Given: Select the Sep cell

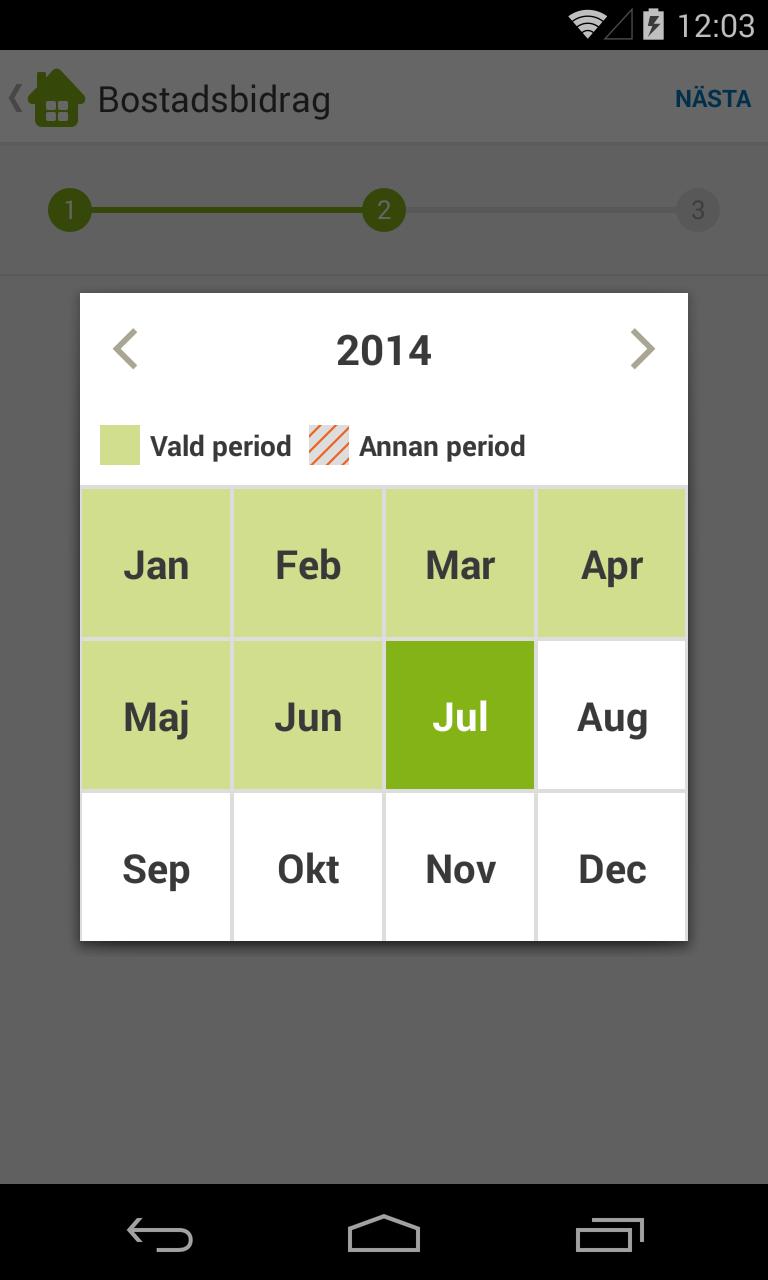Looking at the screenshot, I should pos(156,868).
